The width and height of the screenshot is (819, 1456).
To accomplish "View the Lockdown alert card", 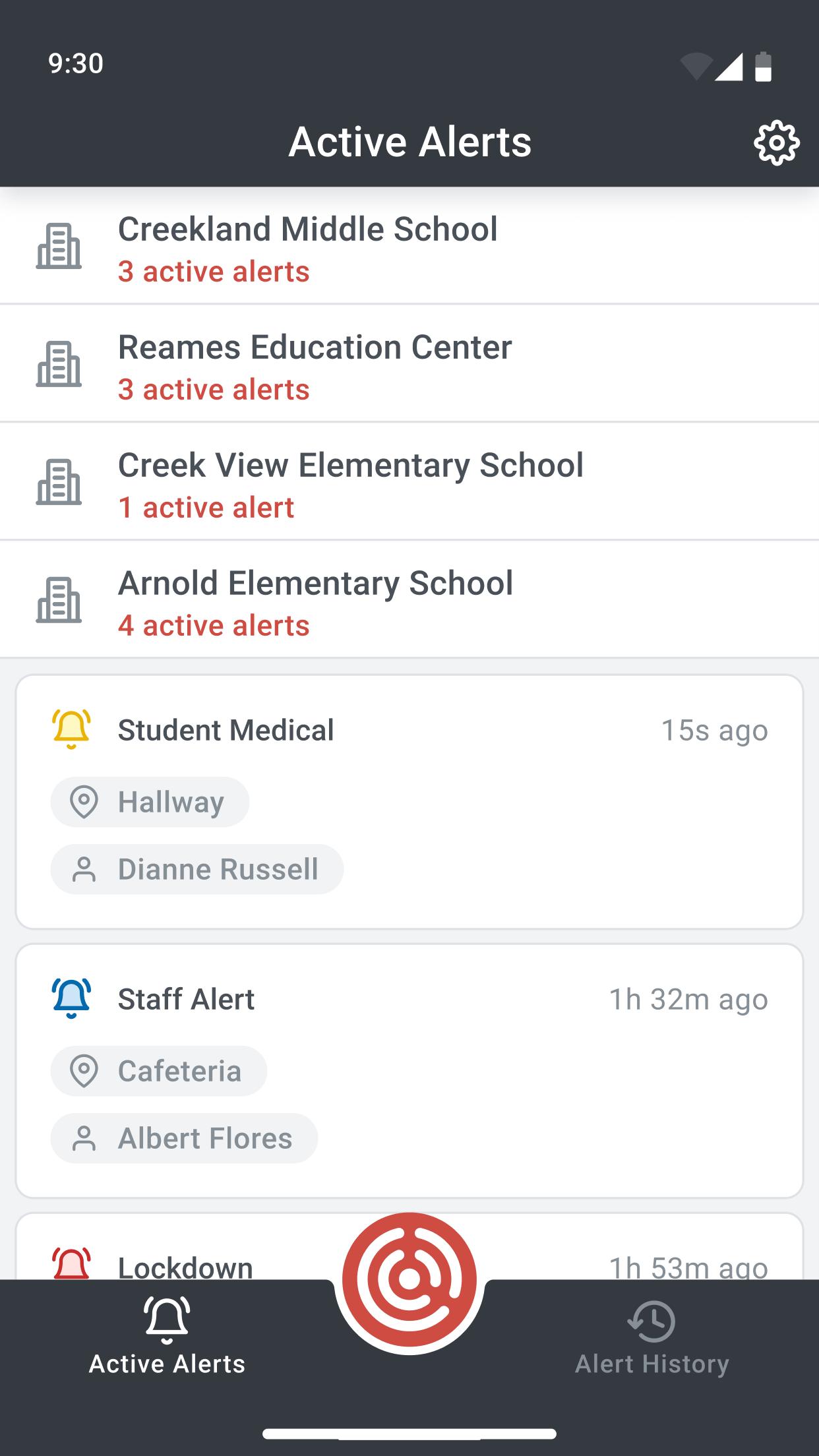I will 409,1246.
